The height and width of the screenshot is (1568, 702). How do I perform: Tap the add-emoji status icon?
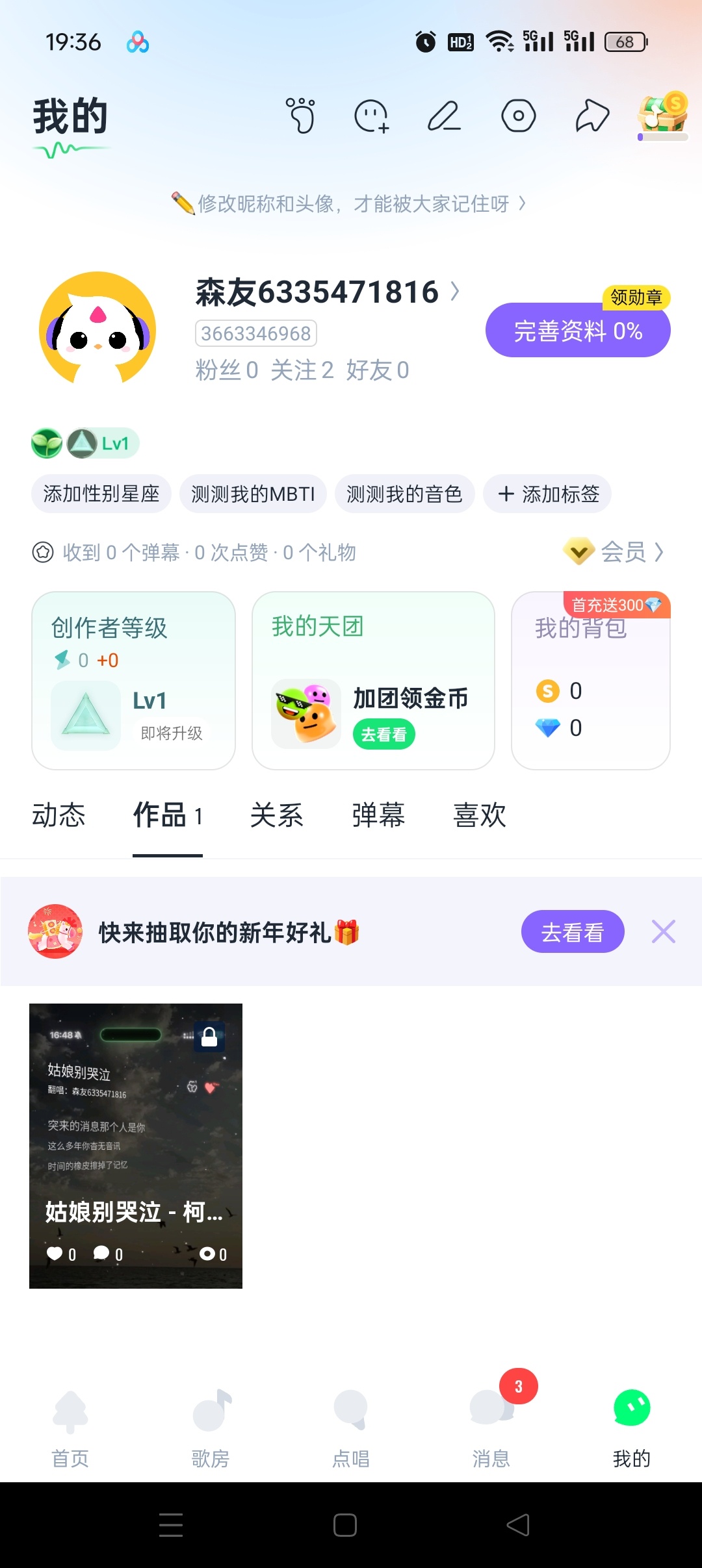[371, 116]
